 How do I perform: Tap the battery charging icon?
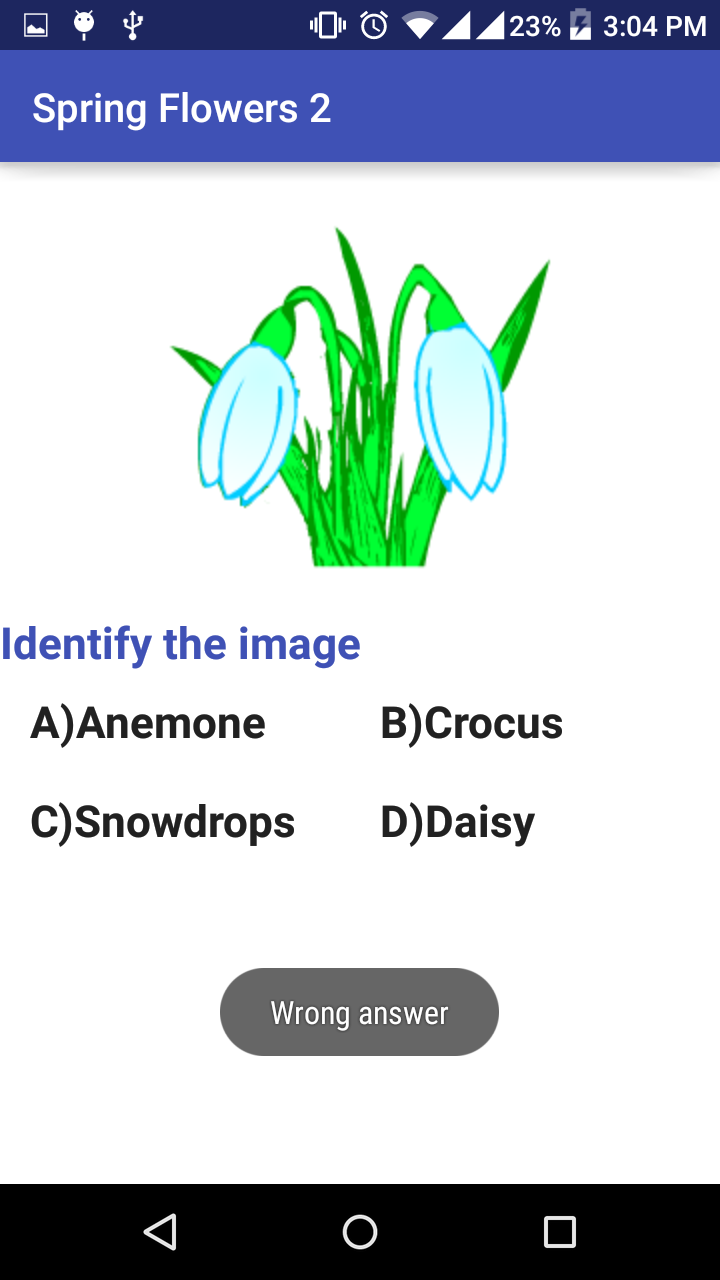580,25
